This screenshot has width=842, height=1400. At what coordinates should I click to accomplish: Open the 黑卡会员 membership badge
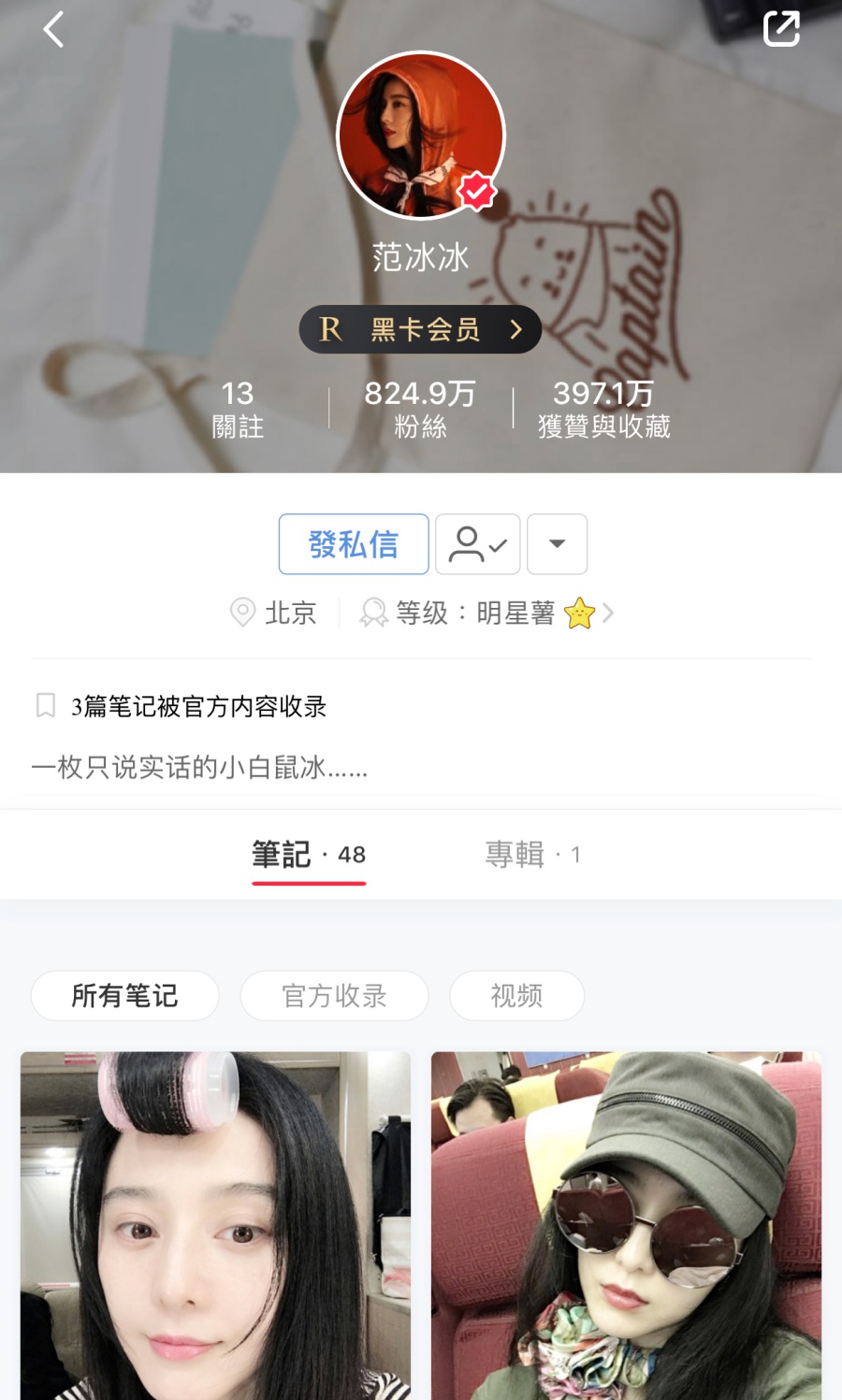[420, 329]
